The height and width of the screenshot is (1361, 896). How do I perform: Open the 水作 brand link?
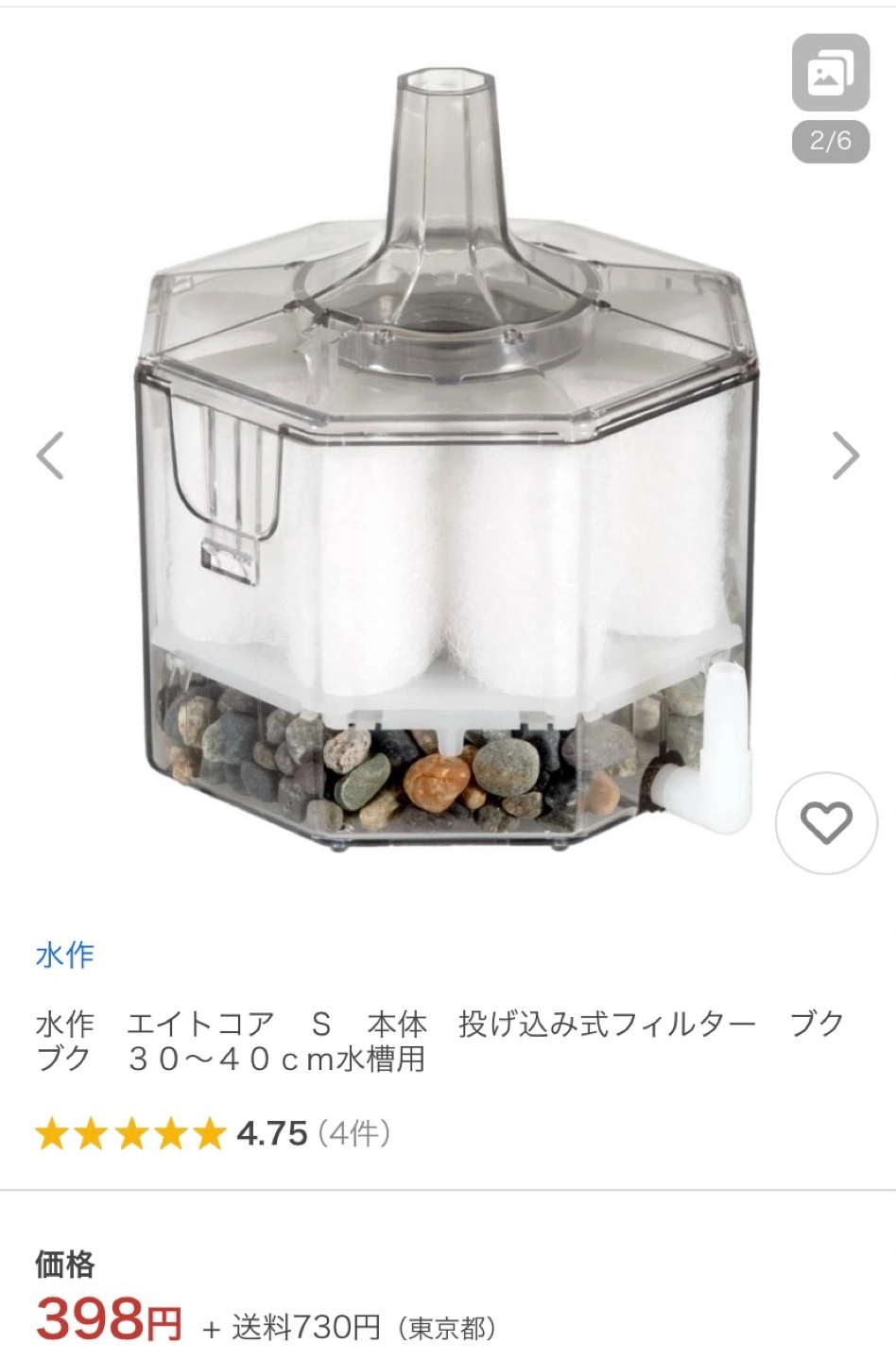[x=65, y=955]
